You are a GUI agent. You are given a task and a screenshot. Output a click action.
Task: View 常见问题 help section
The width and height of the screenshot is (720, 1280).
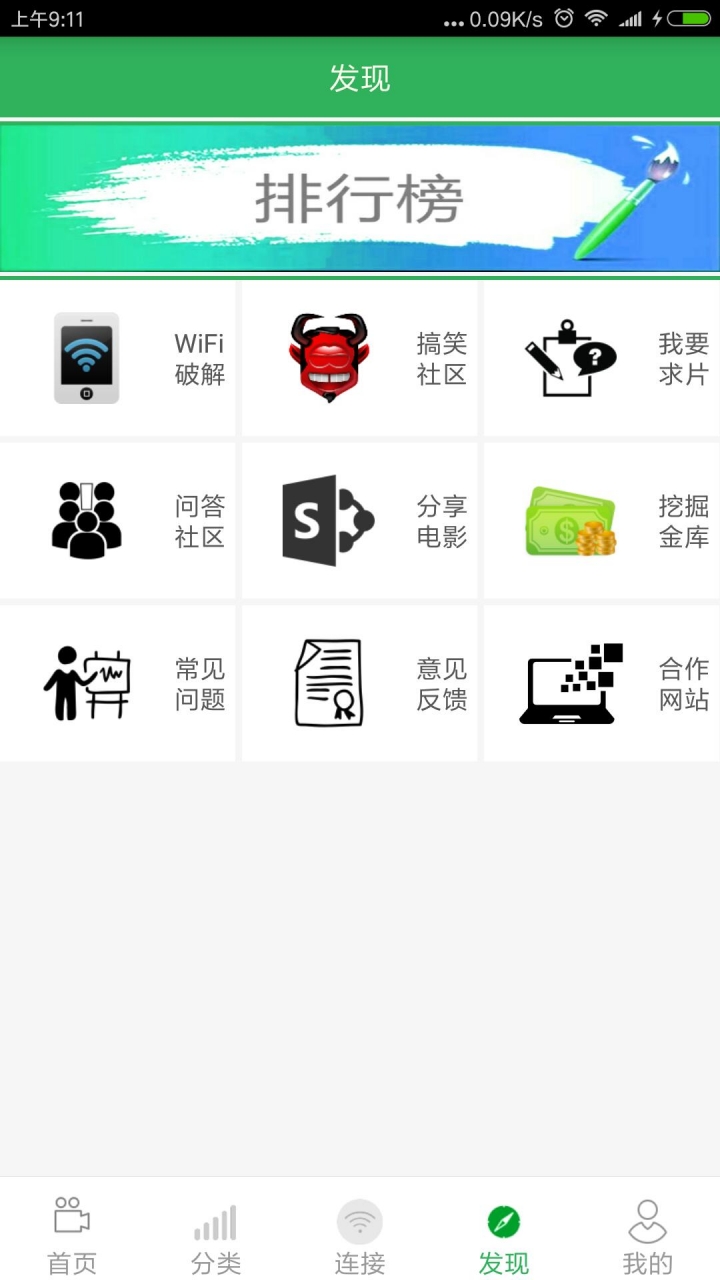point(120,681)
